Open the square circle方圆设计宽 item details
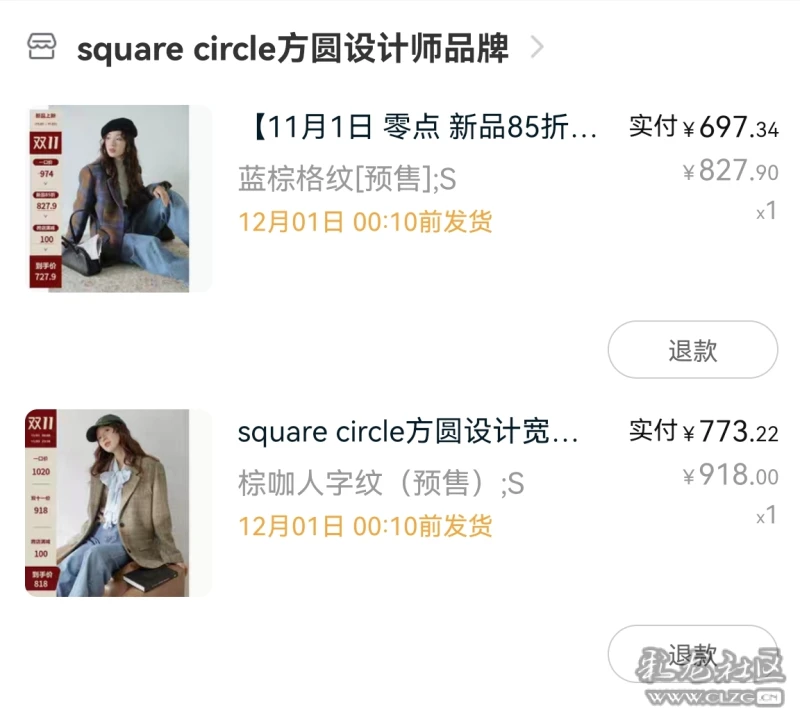Image resolution: width=800 pixels, height=722 pixels. (408, 432)
